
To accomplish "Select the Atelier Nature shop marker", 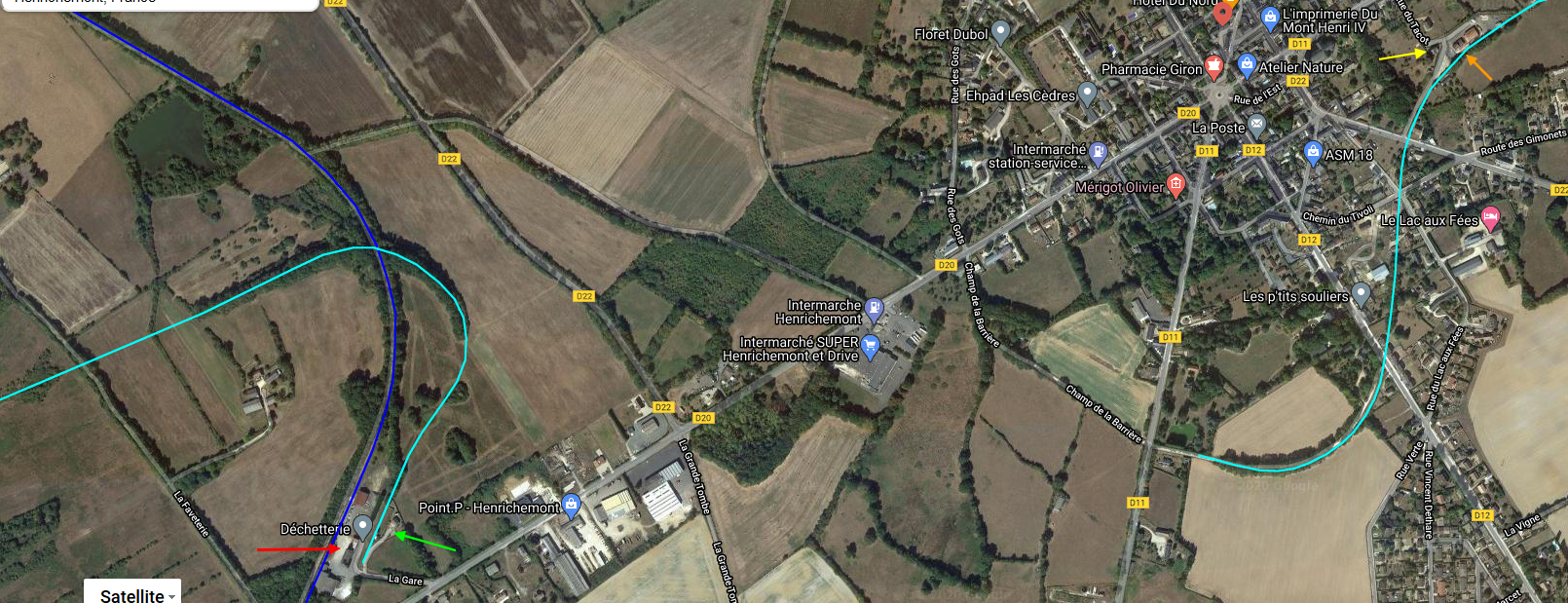I will tap(1247, 65).
